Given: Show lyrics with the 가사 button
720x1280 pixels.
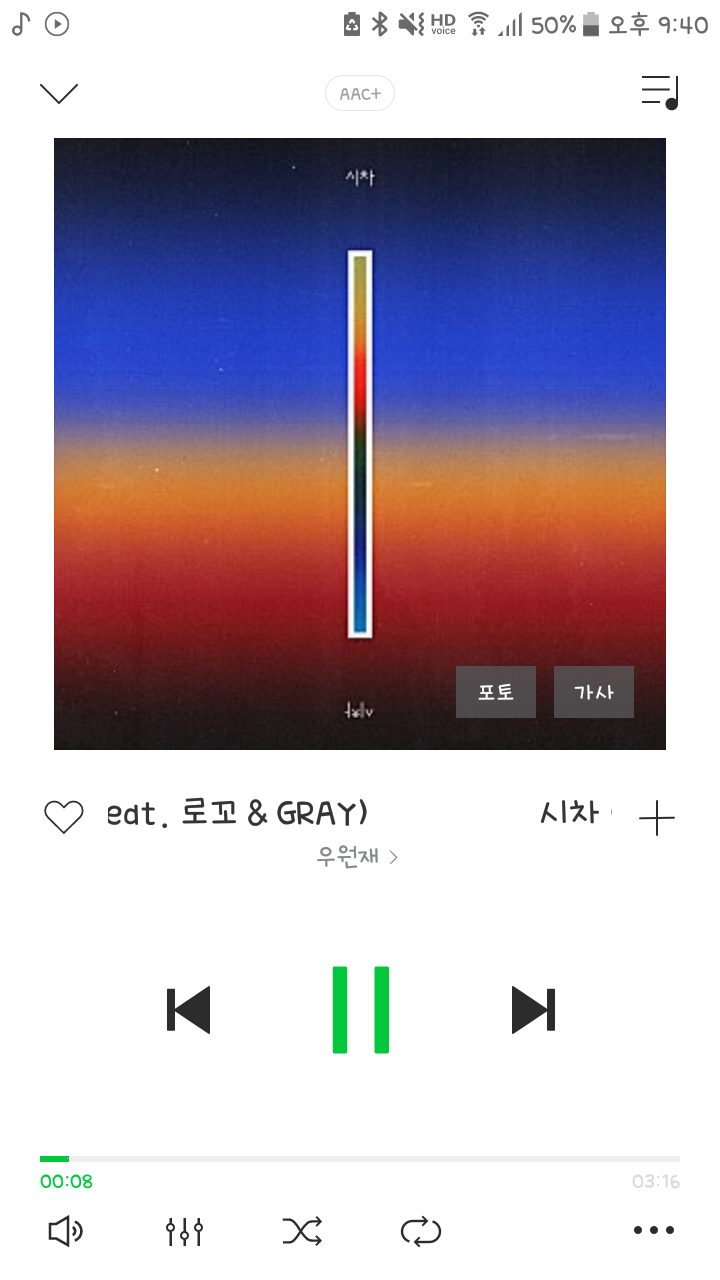Looking at the screenshot, I should click(x=594, y=692).
